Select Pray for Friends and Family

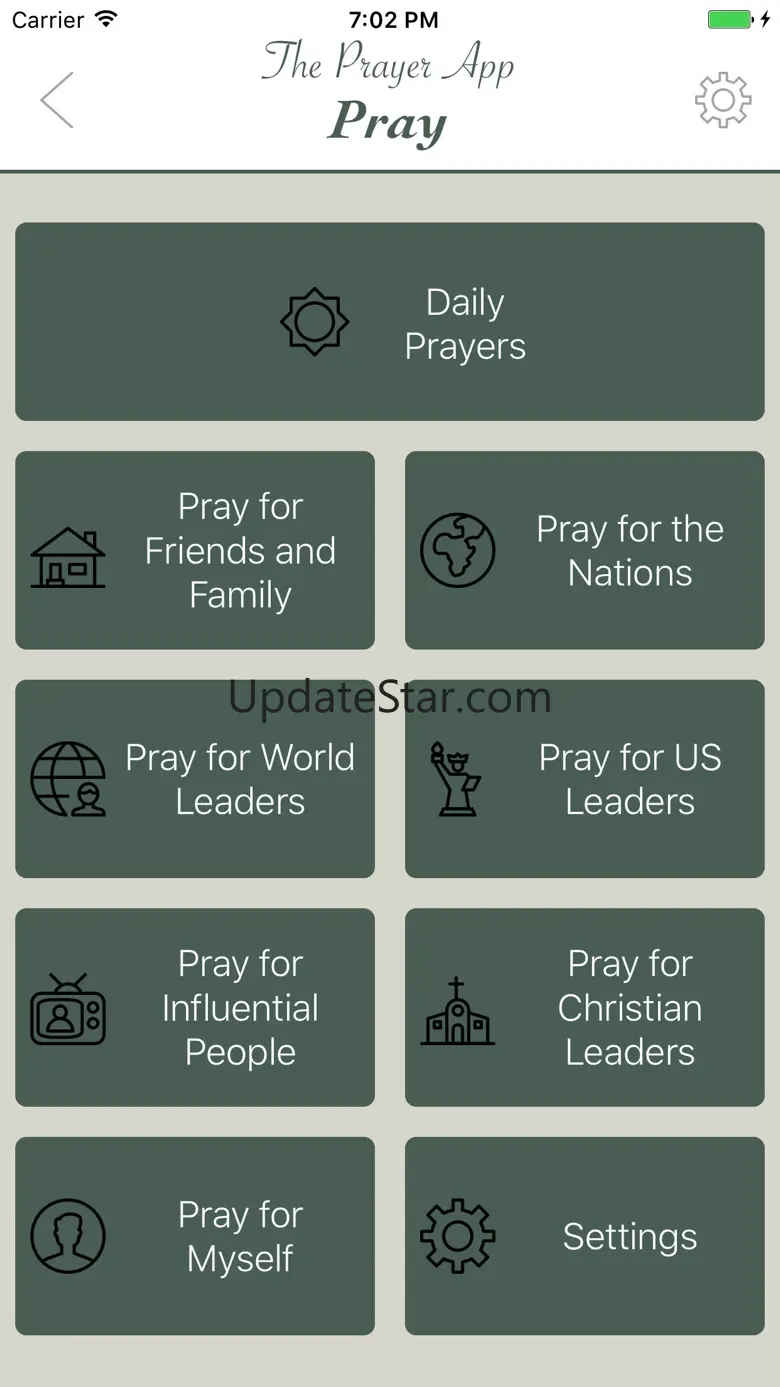195,550
